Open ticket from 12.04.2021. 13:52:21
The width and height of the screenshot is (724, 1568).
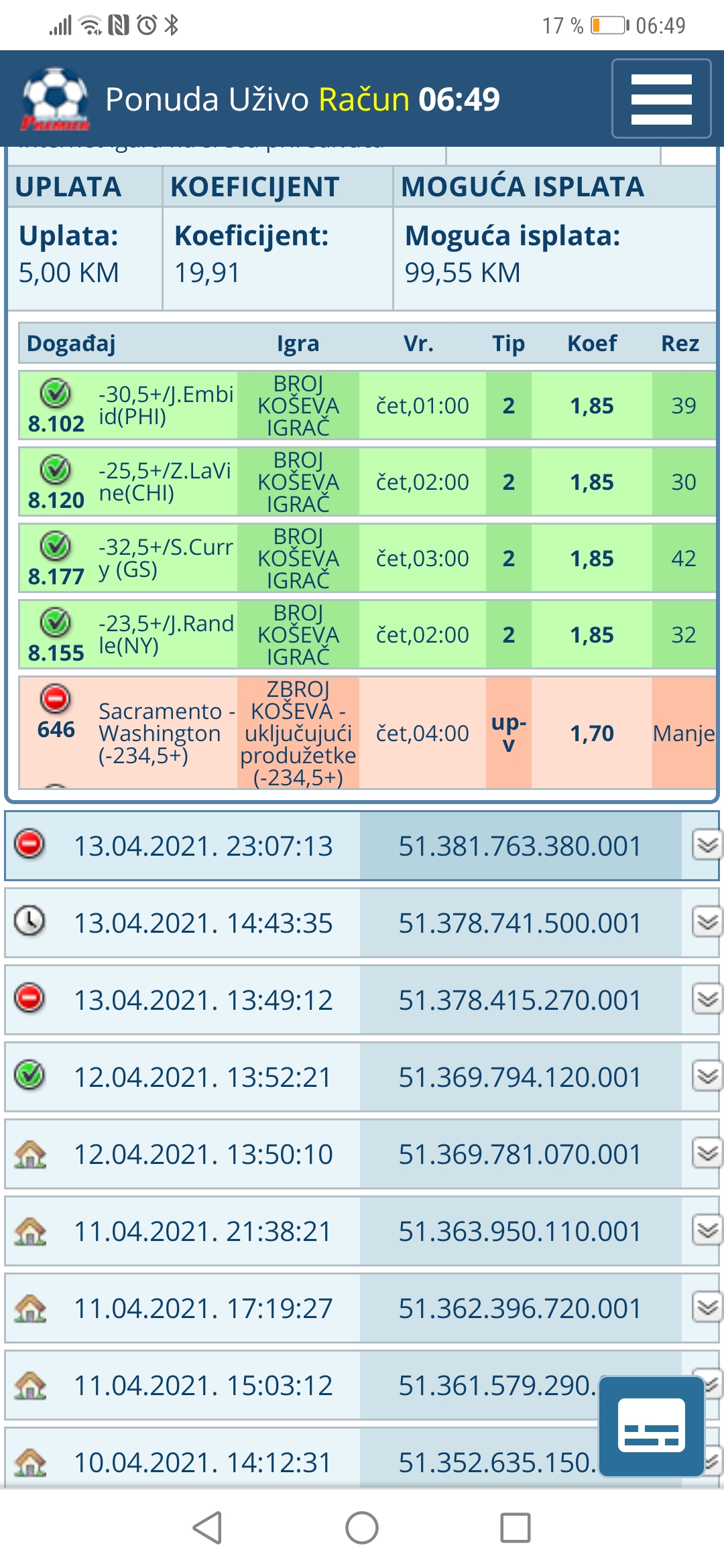pyautogui.click(x=362, y=1077)
